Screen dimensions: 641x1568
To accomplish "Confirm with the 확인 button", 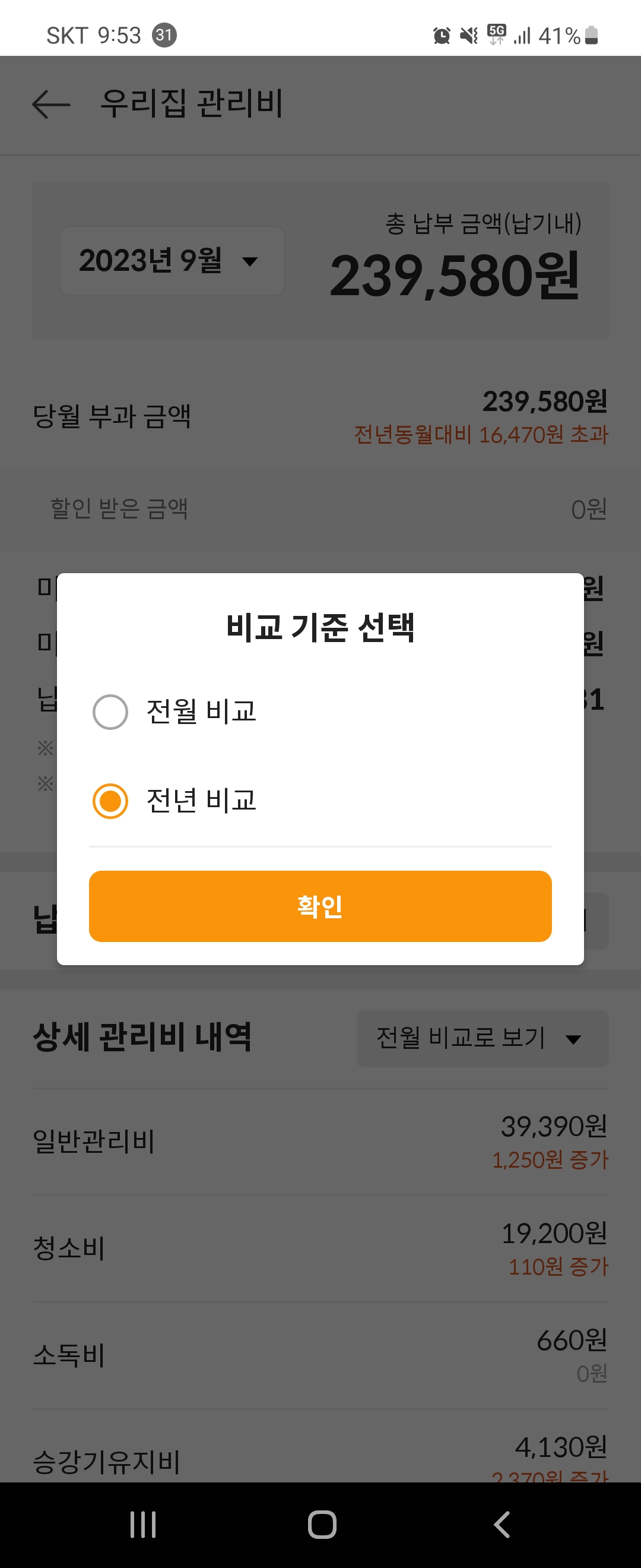I will pos(320,906).
